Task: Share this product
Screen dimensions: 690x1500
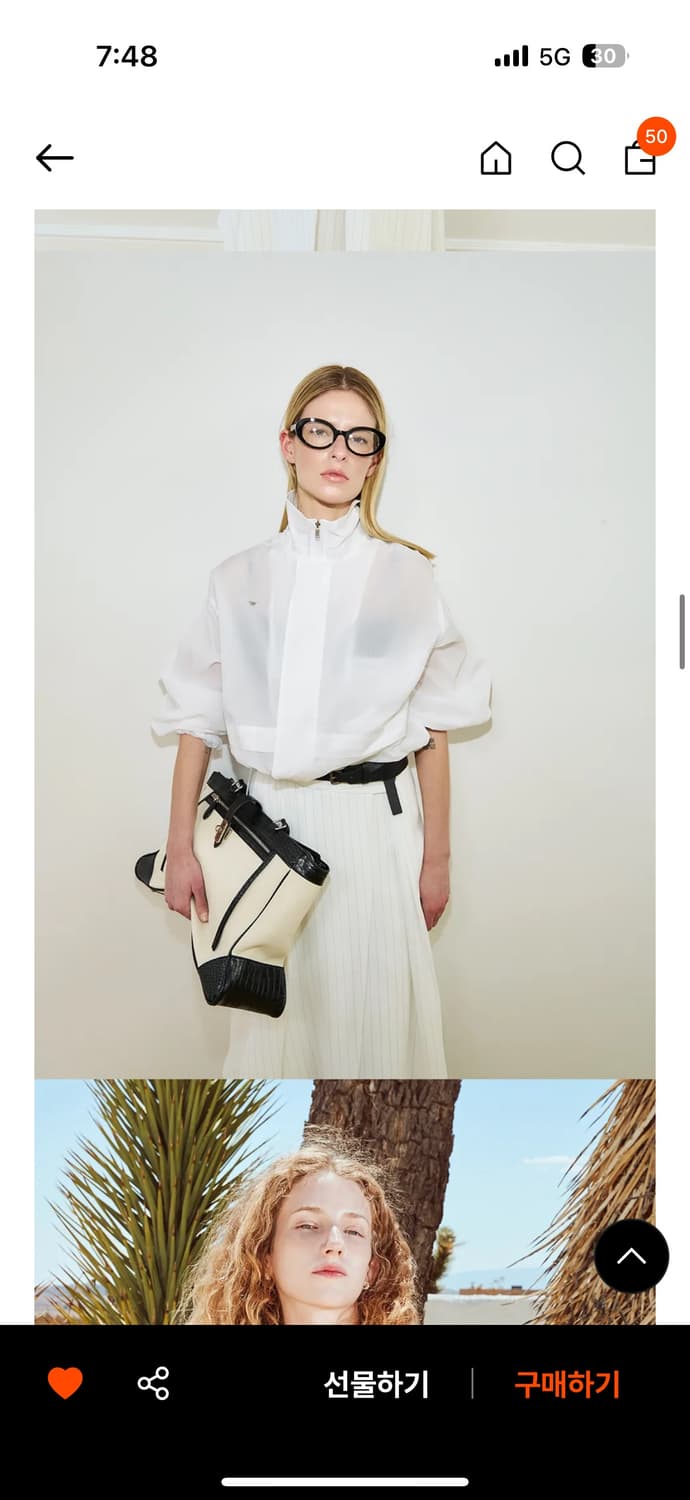Action: [x=153, y=1384]
